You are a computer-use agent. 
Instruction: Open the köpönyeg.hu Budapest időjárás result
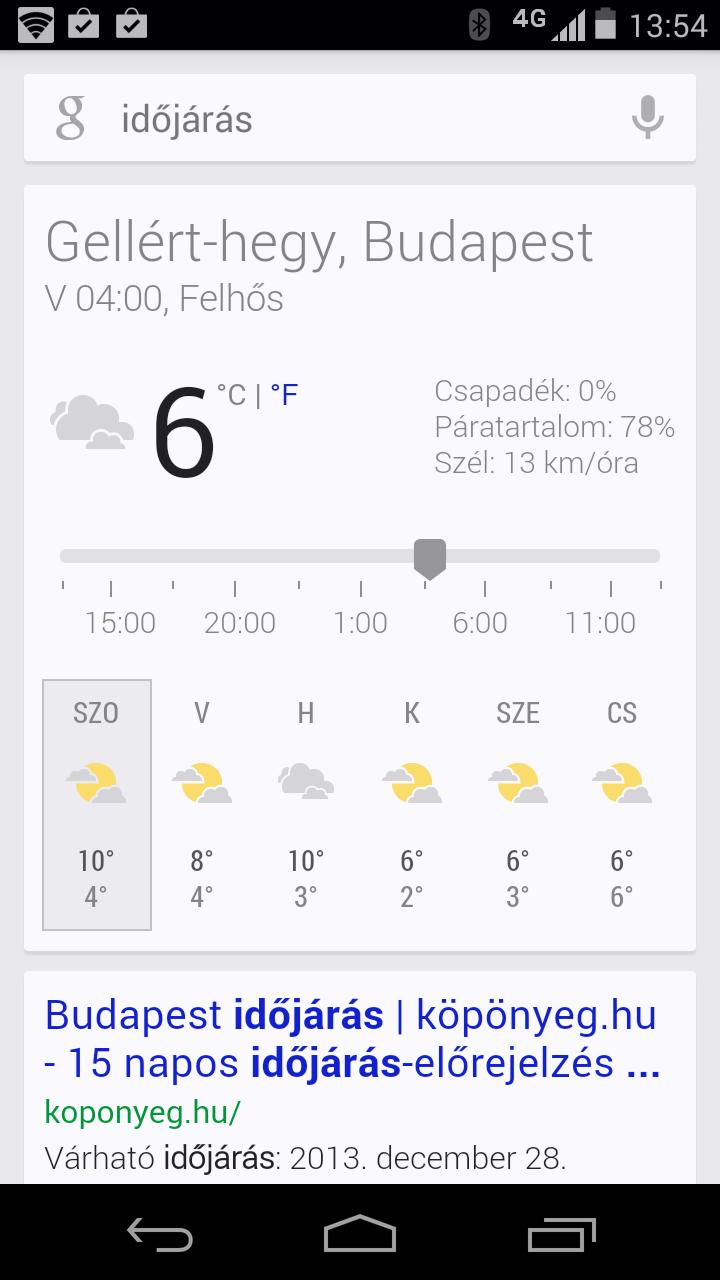[352, 1040]
